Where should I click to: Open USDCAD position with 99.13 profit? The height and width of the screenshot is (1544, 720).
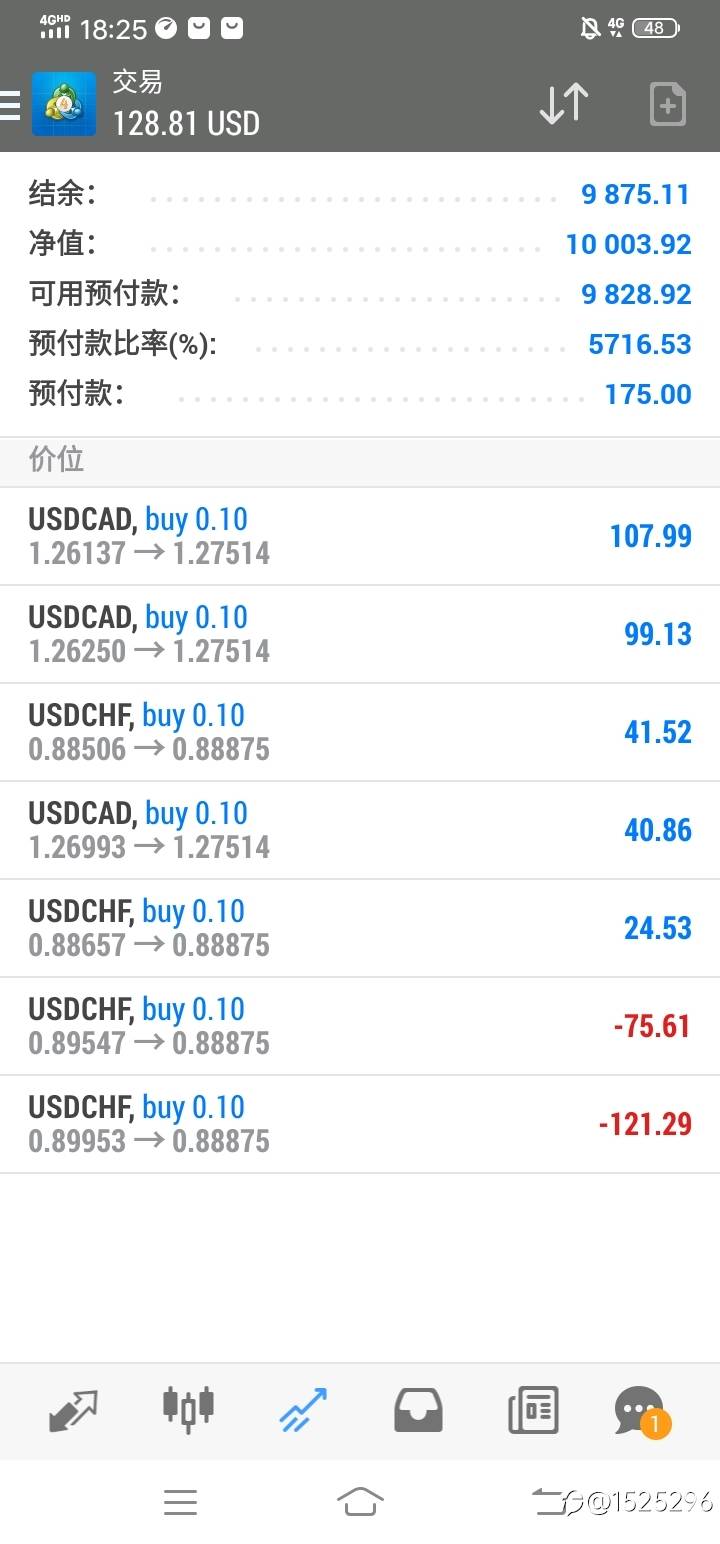point(360,635)
